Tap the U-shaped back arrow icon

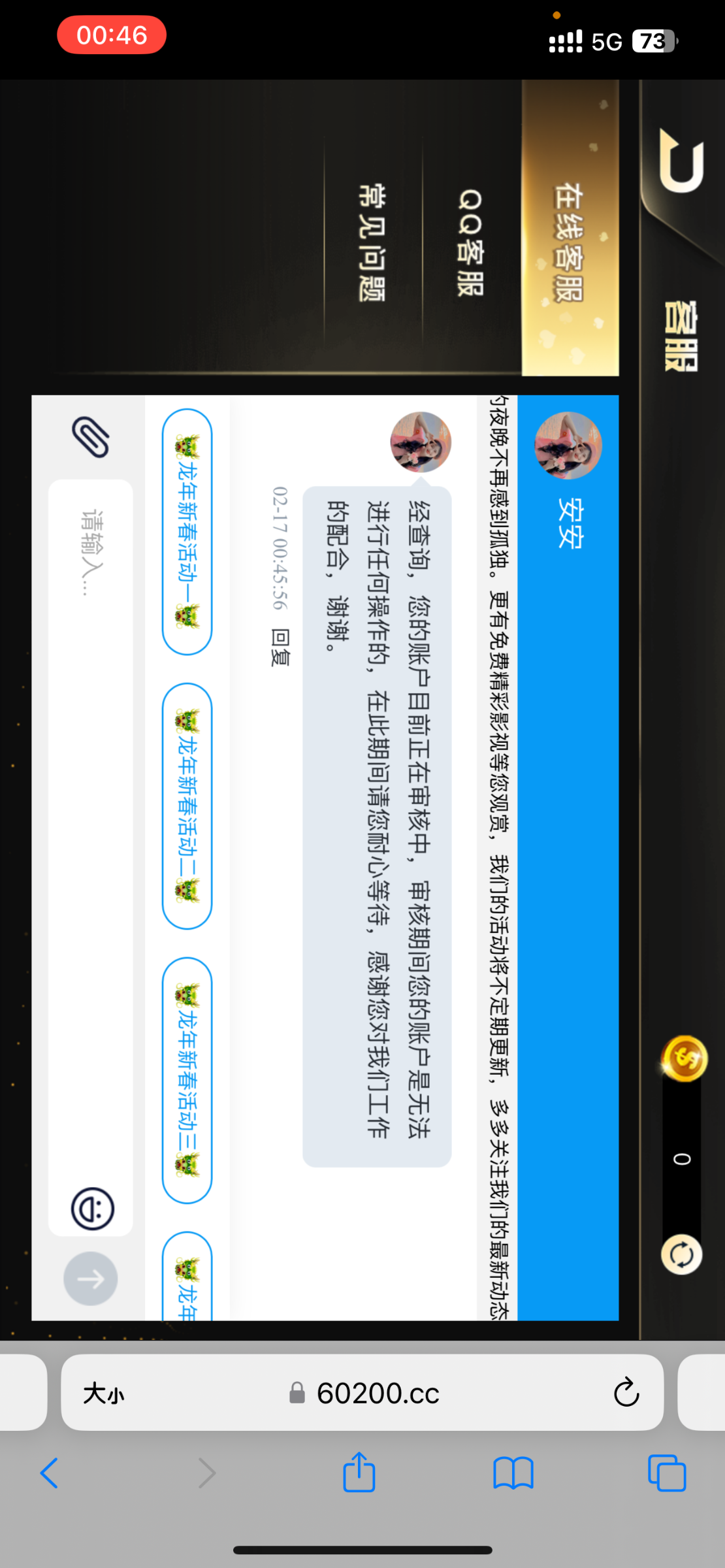click(x=682, y=161)
